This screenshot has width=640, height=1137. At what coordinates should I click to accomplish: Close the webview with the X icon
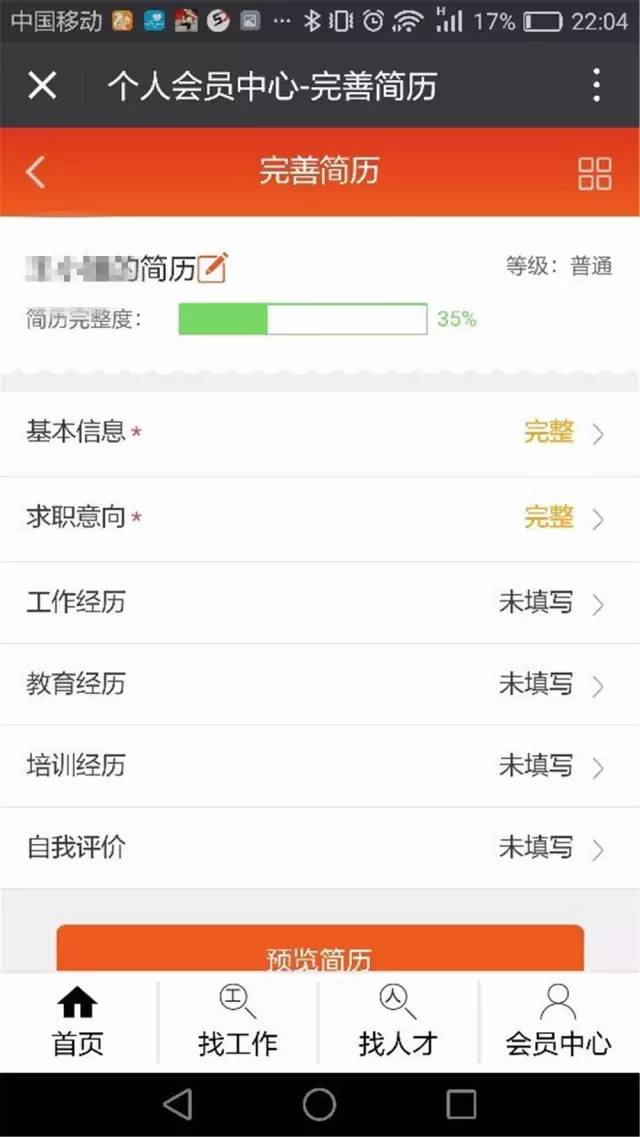pyautogui.click(x=42, y=86)
